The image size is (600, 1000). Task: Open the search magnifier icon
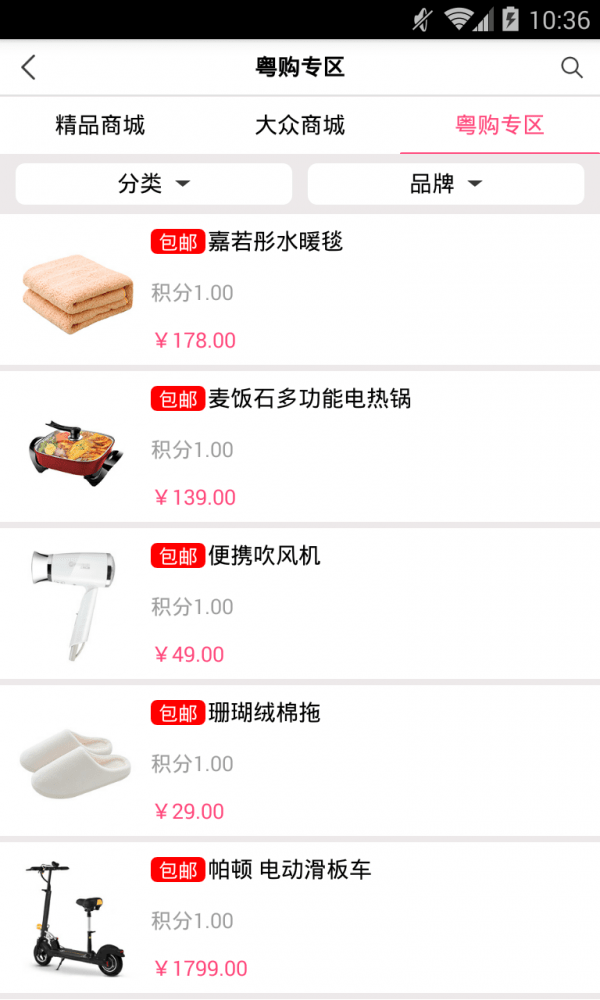click(x=571, y=67)
